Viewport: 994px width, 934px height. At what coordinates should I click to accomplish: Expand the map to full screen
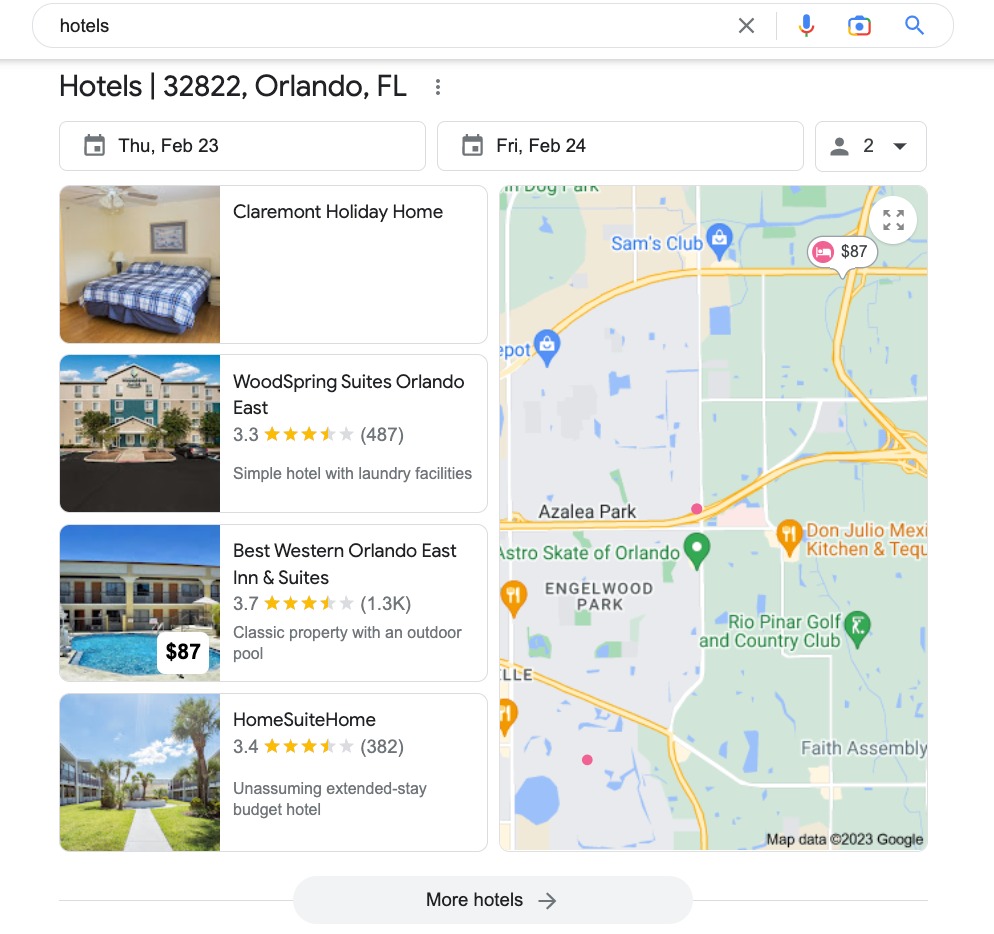pos(893,220)
